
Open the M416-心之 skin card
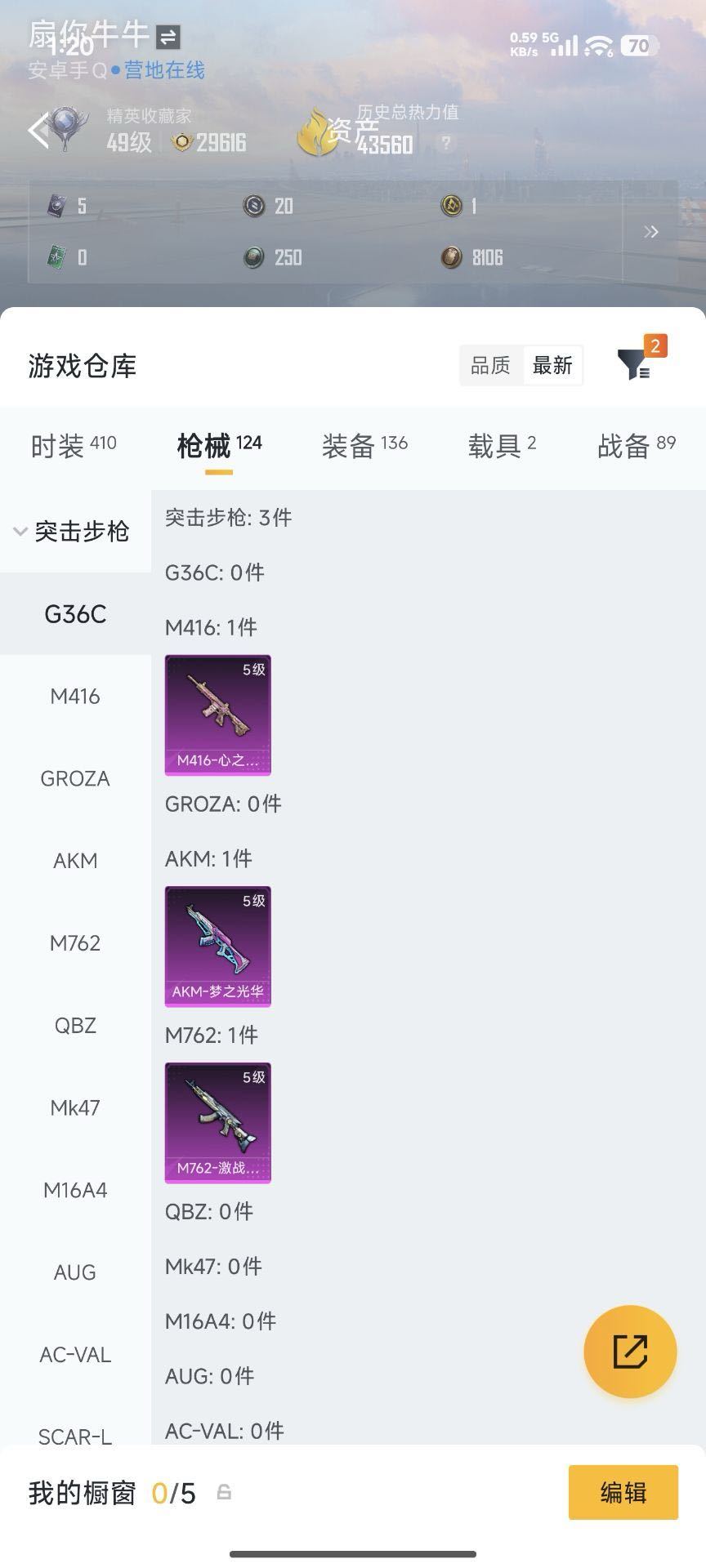218,715
